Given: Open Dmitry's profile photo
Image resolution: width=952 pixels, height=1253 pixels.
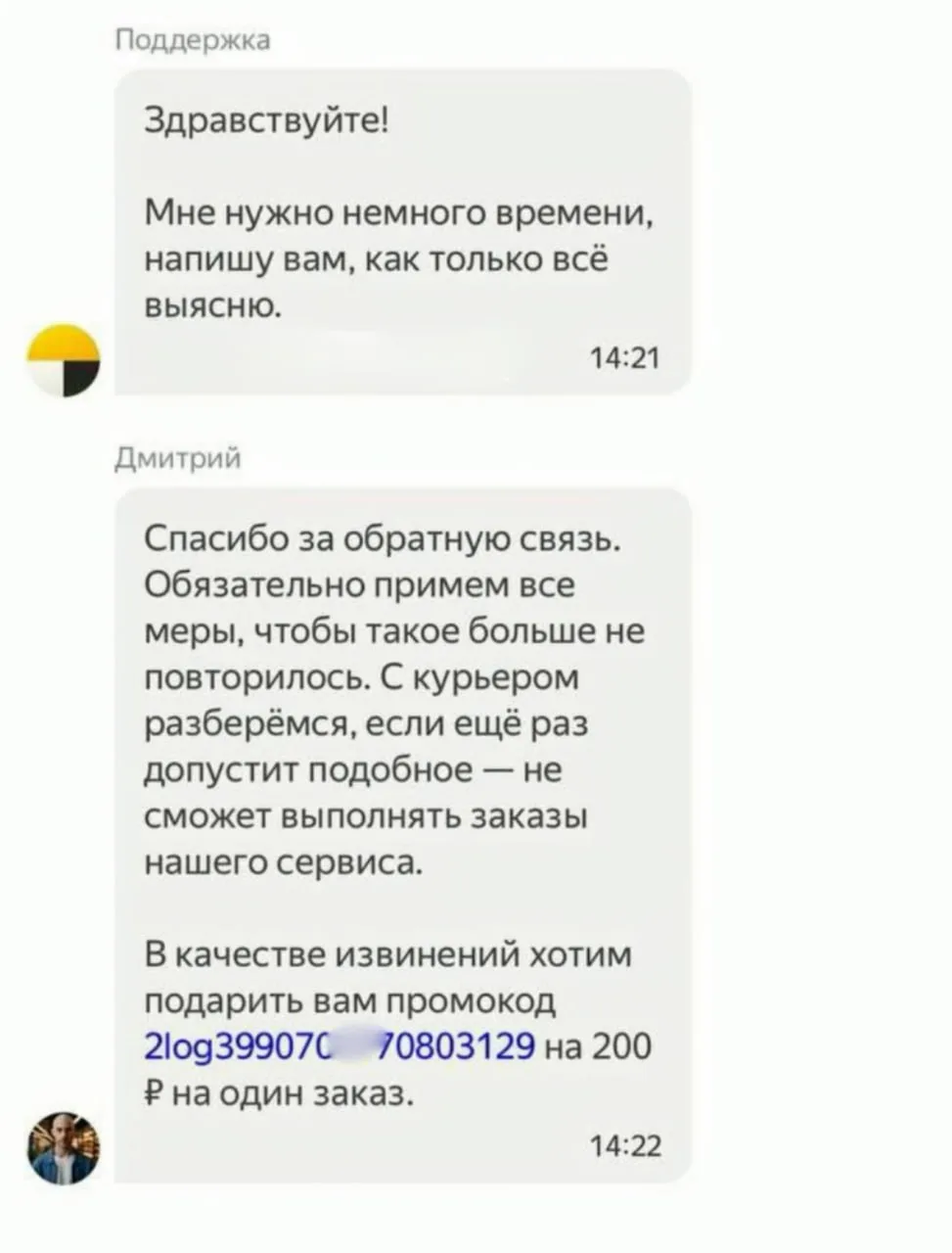Looking at the screenshot, I should point(64,1146).
